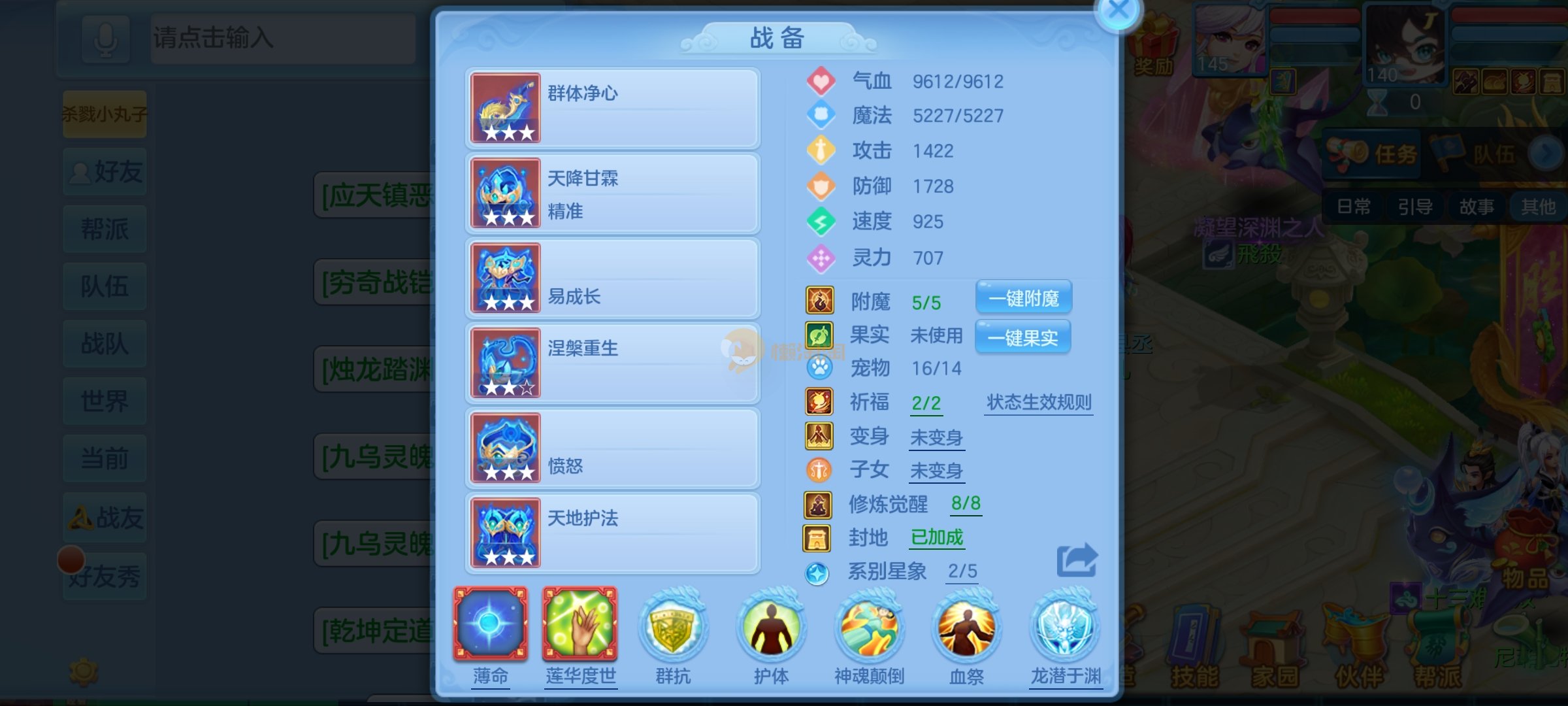Viewport: 1568px width, 706px height.
Task: Share the battle setup via arrow icon
Action: pyautogui.click(x=1077, y=560)
